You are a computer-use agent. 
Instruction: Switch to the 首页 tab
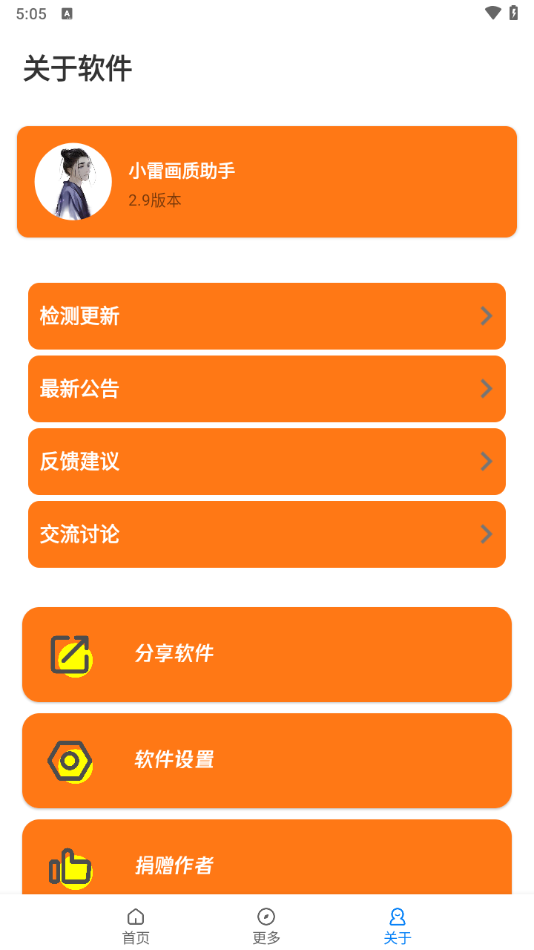click(x=136, y=926)
